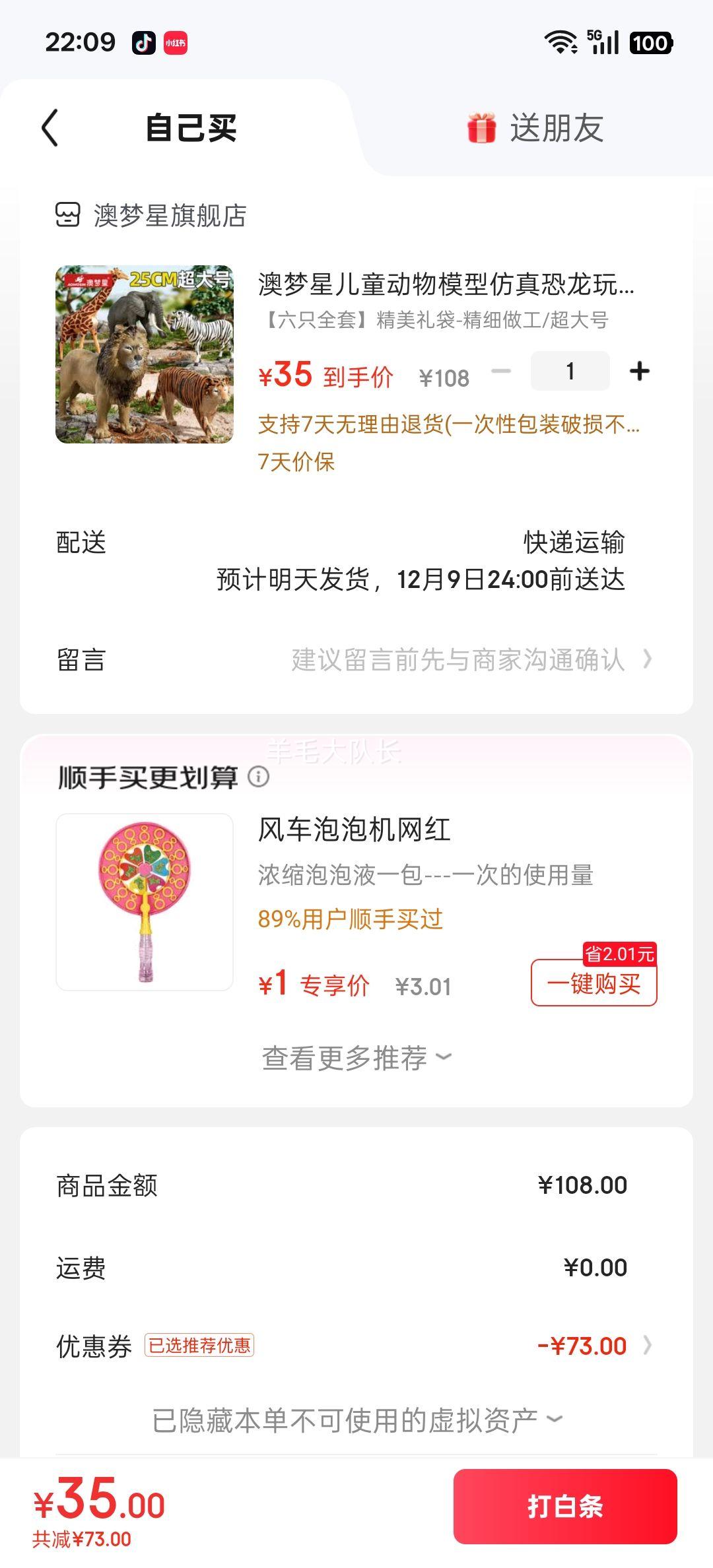713x1568 pixels.
Task: Select the 自己买 tab
Action: pyautogui.click(x=191, y=127)
